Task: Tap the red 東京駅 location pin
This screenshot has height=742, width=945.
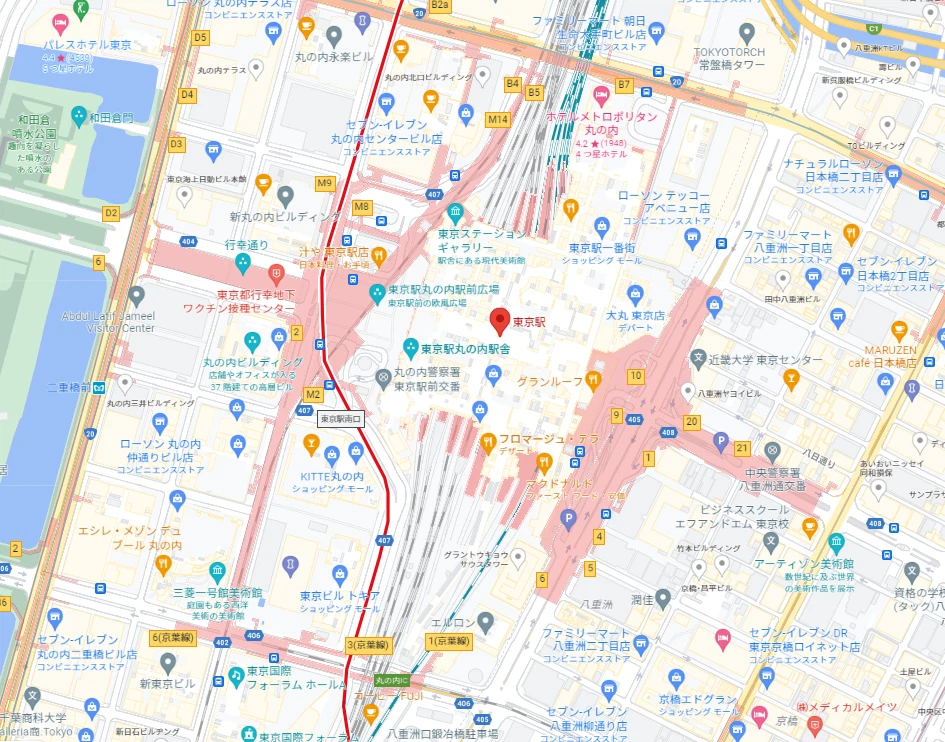Action: [500, 320]
